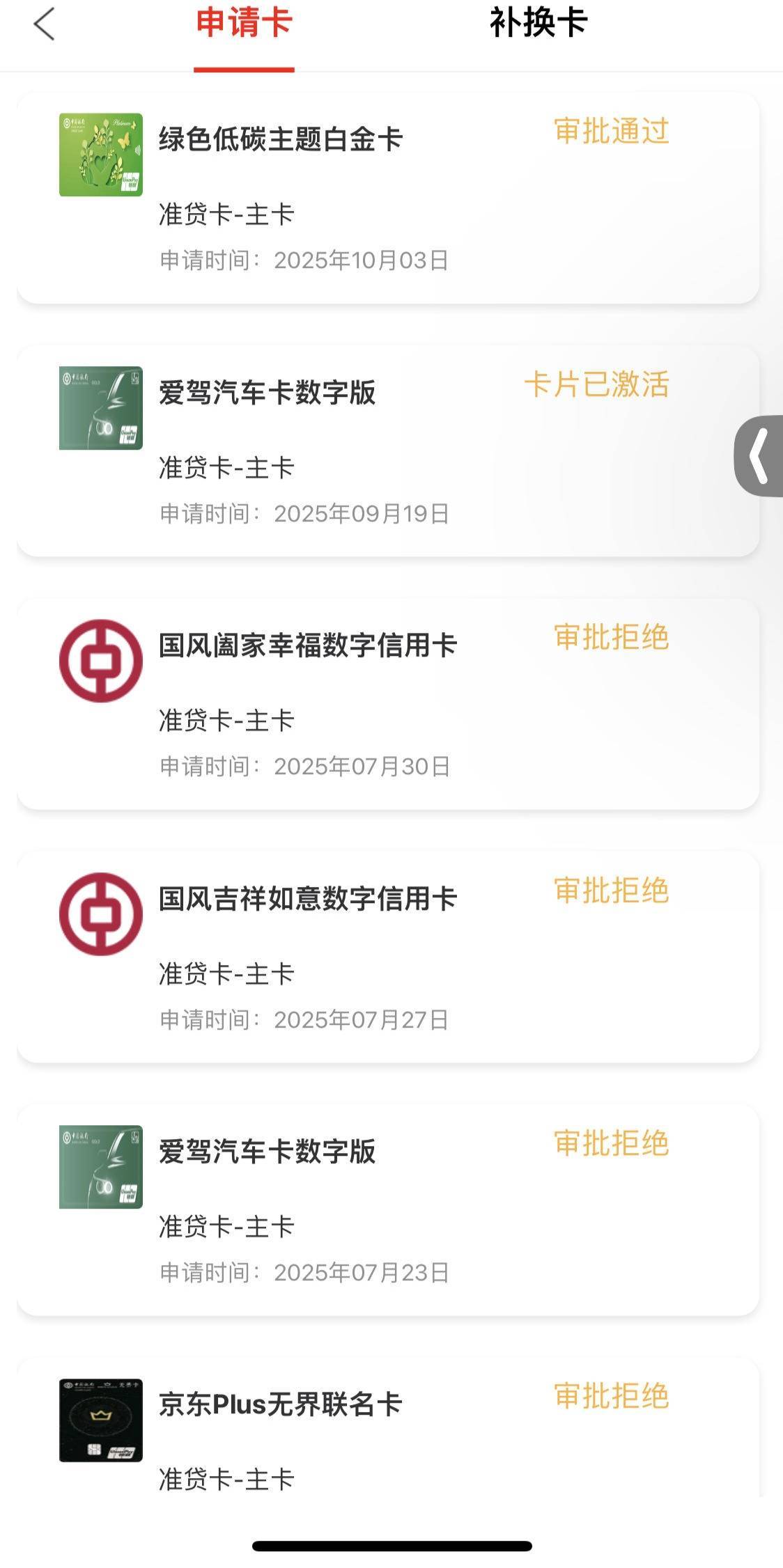The image size is (783, 1568).
Task: Expand the floating side panel handle
Action: [759, 456]
